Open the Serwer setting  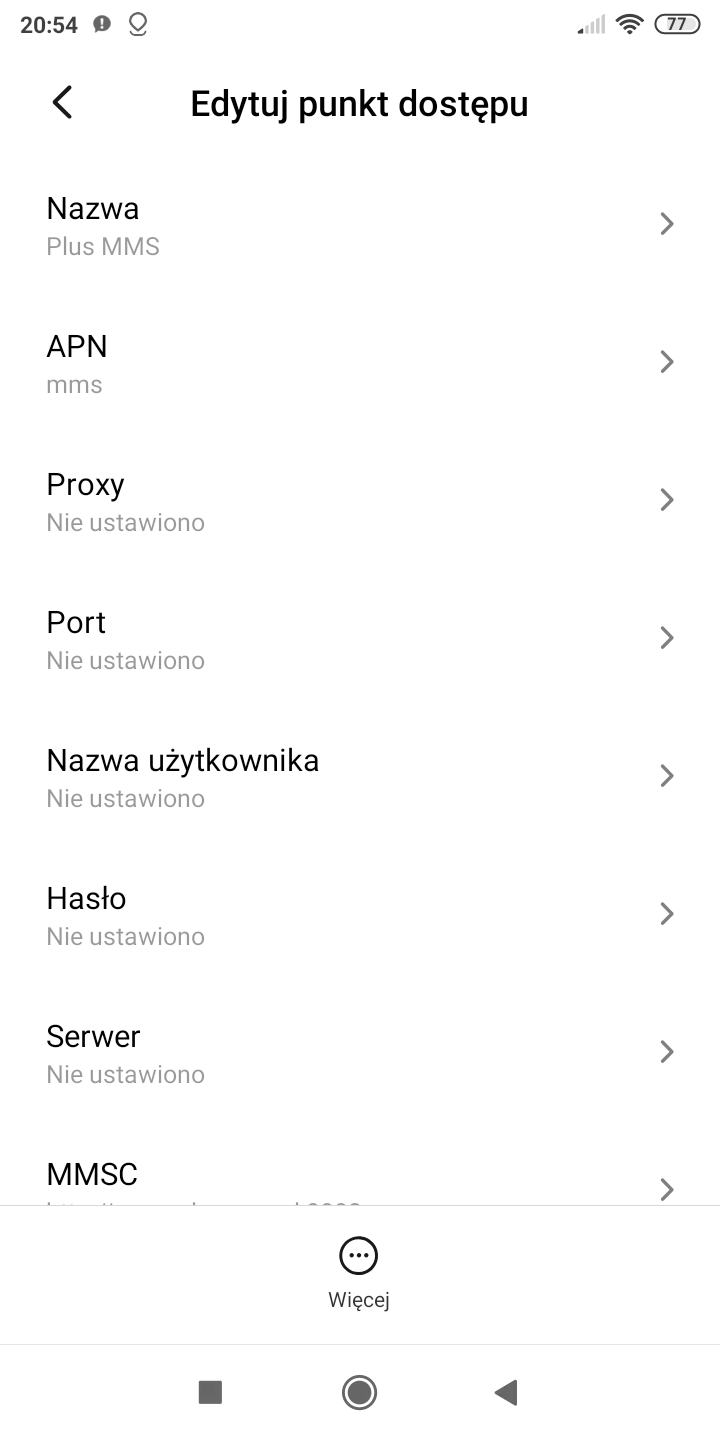pyautogui.click(x=360, y=1053)
